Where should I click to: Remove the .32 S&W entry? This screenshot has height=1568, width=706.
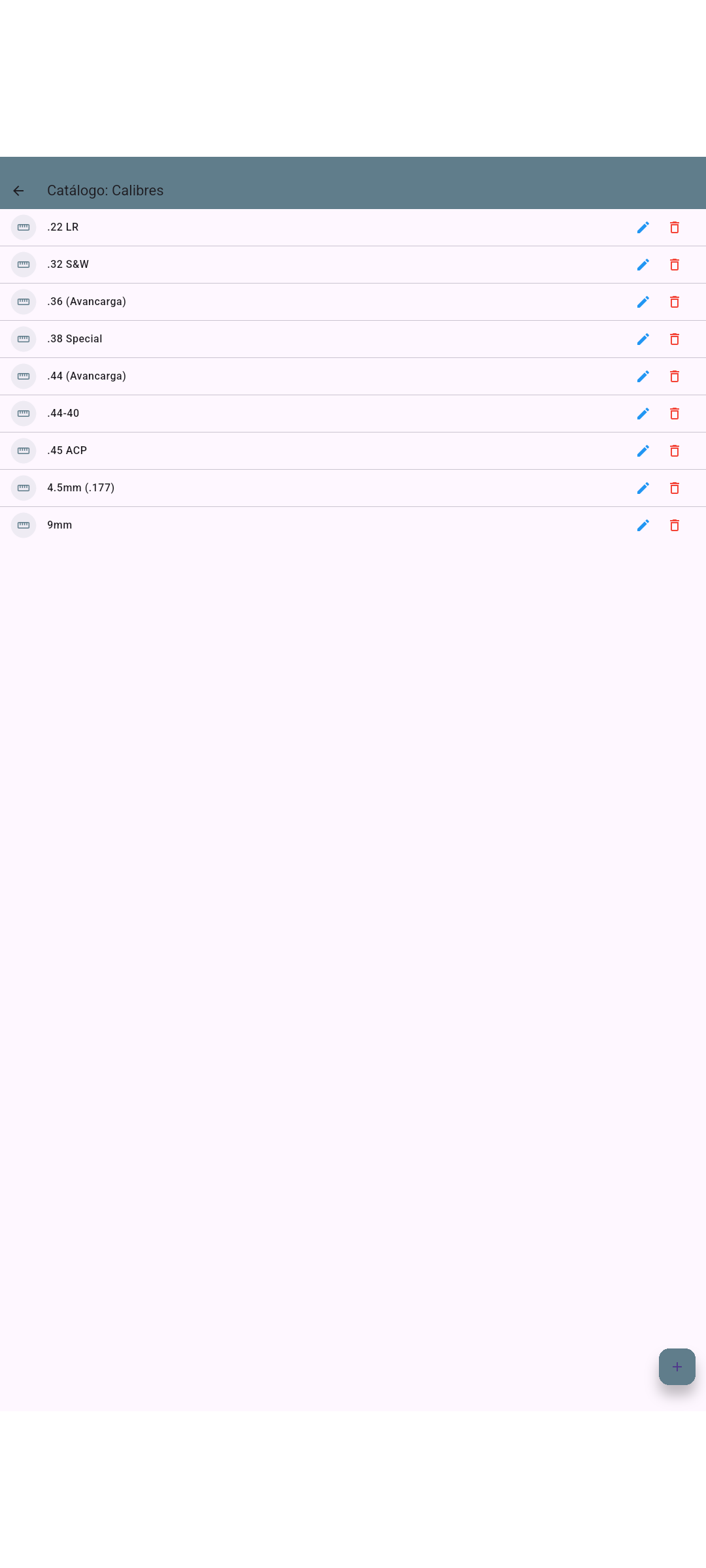point(675,265)
